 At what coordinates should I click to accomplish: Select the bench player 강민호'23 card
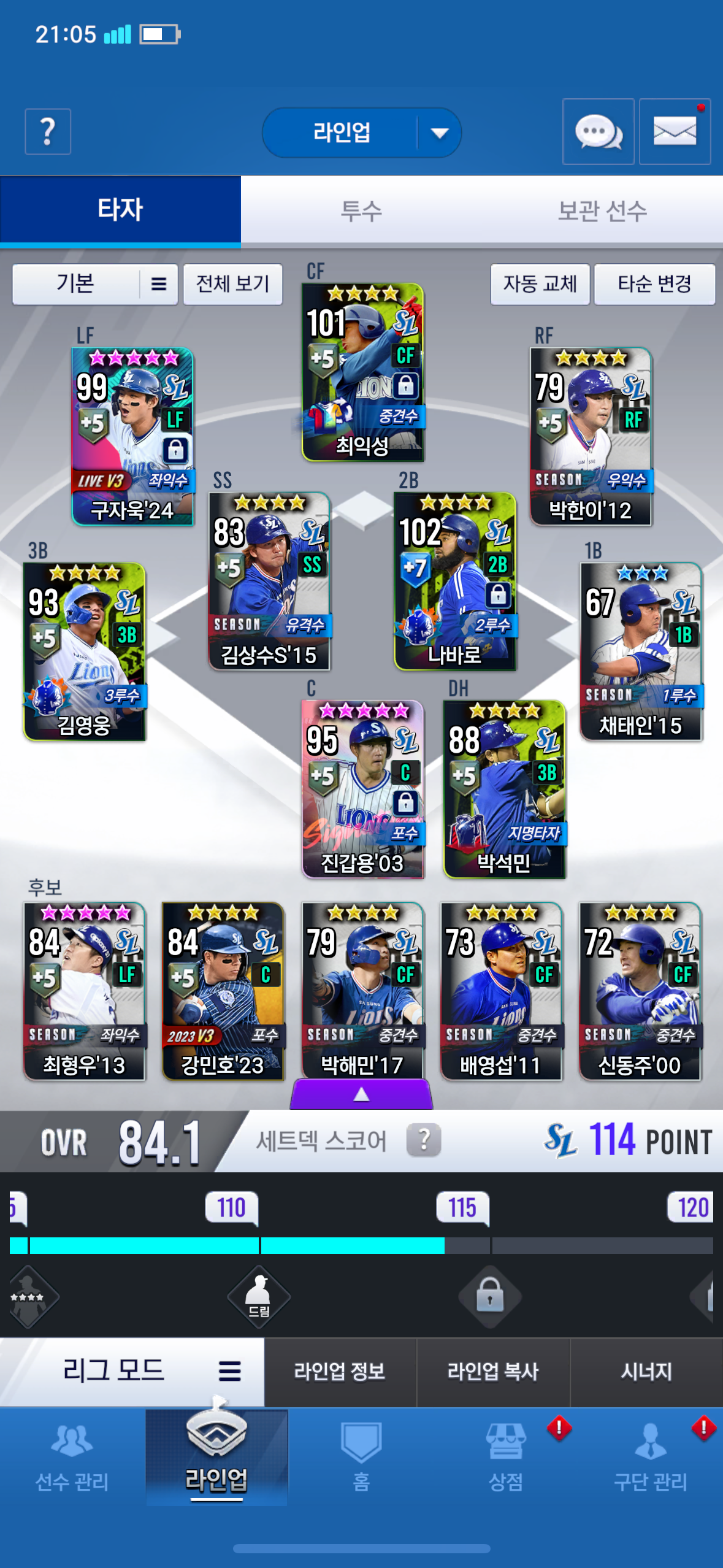pos(223,991)
